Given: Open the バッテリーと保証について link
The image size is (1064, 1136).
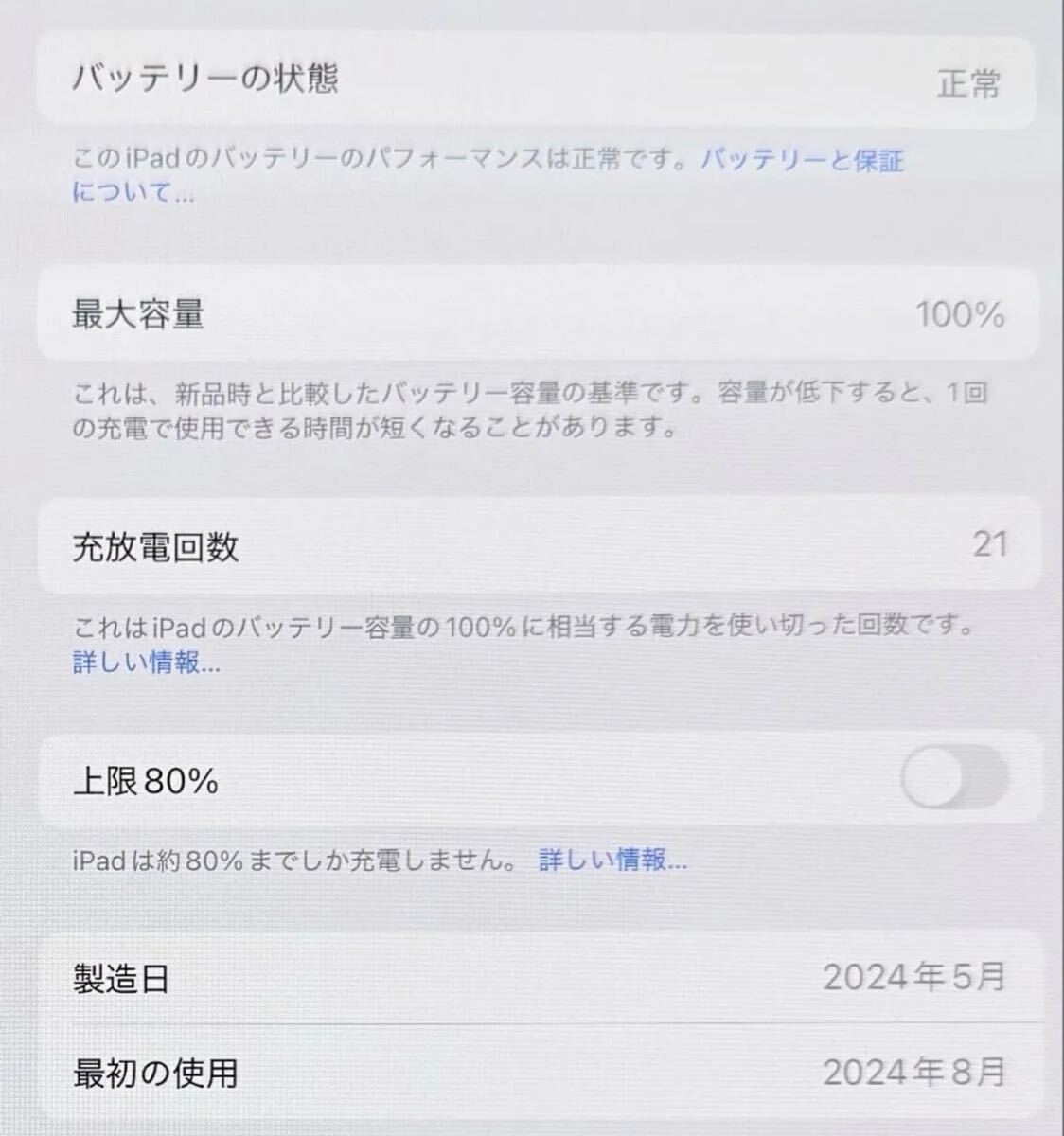Looking at the screenshot, I should [x=801, y=160].
